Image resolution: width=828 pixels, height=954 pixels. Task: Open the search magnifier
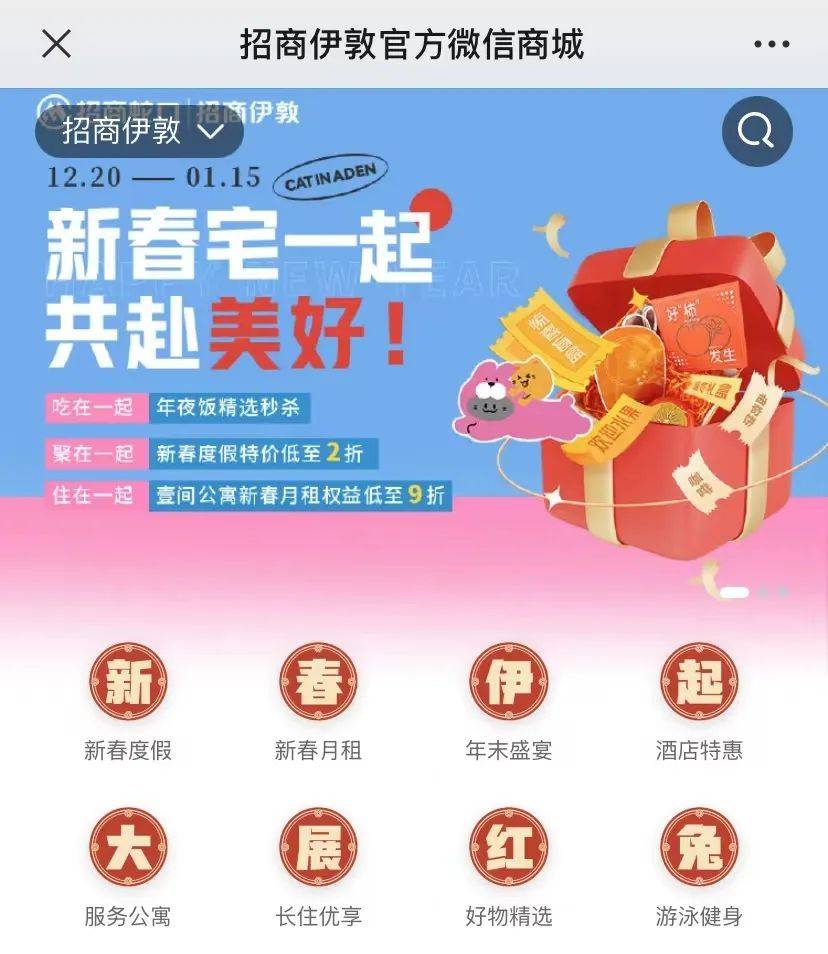756,131
